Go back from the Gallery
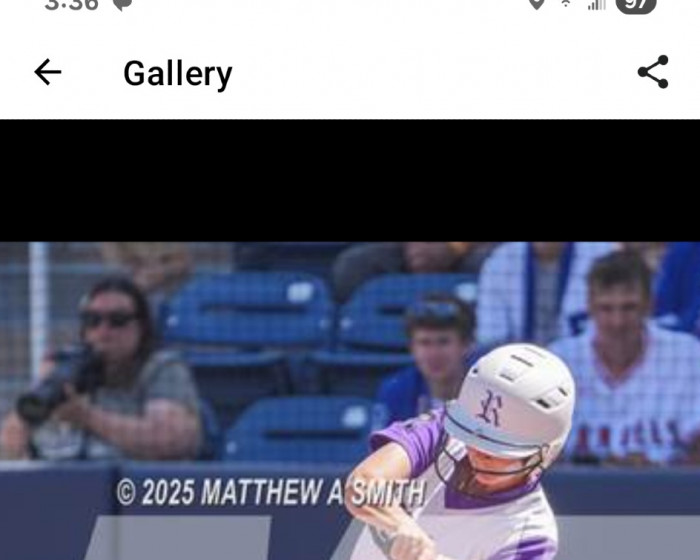 [47, 72]
